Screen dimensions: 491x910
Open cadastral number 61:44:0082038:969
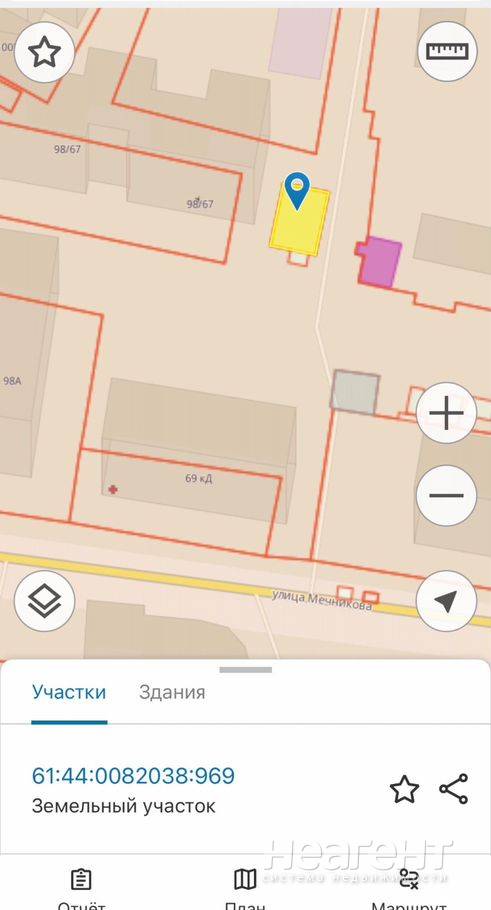(x=133, y=775)
